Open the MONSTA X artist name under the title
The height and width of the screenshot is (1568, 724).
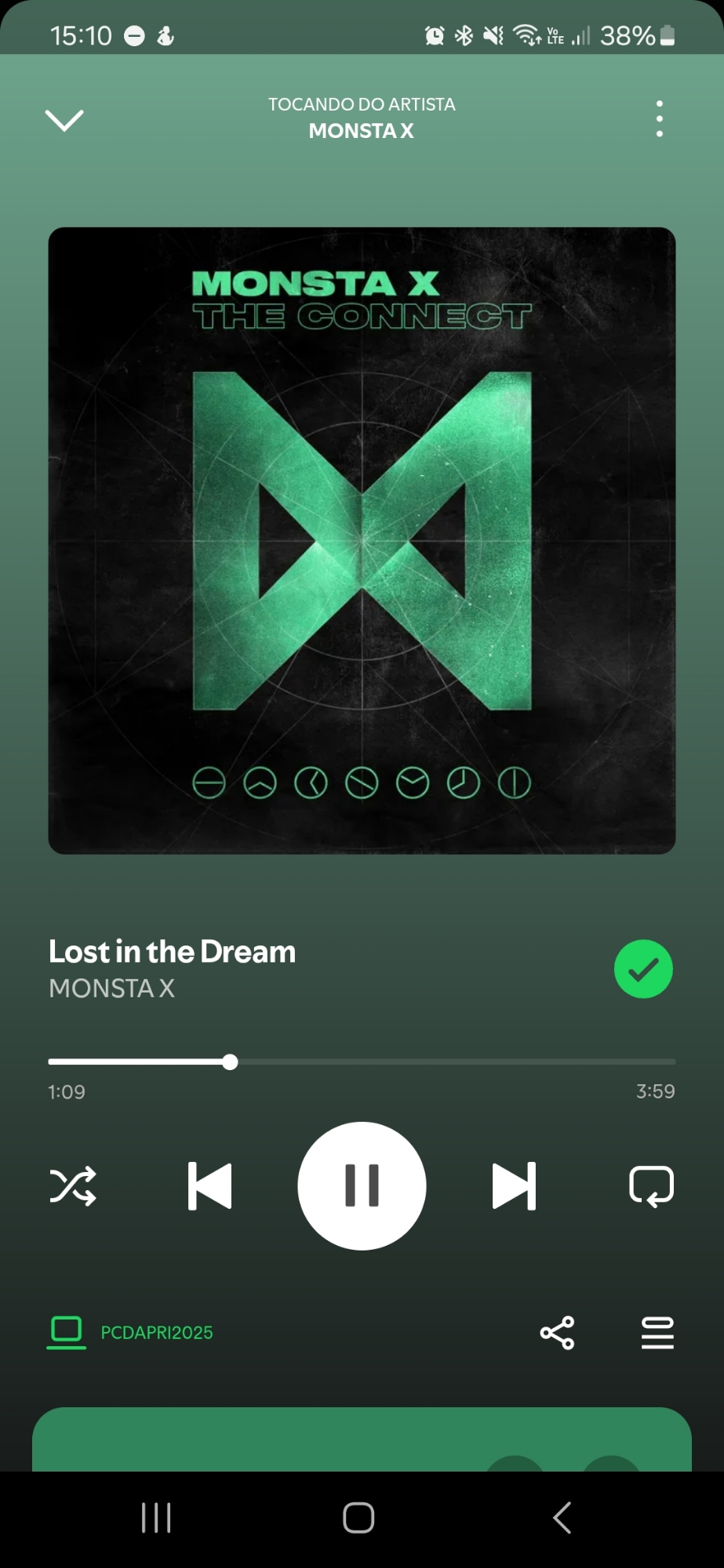pyautogui.click(x=112, y=989)
